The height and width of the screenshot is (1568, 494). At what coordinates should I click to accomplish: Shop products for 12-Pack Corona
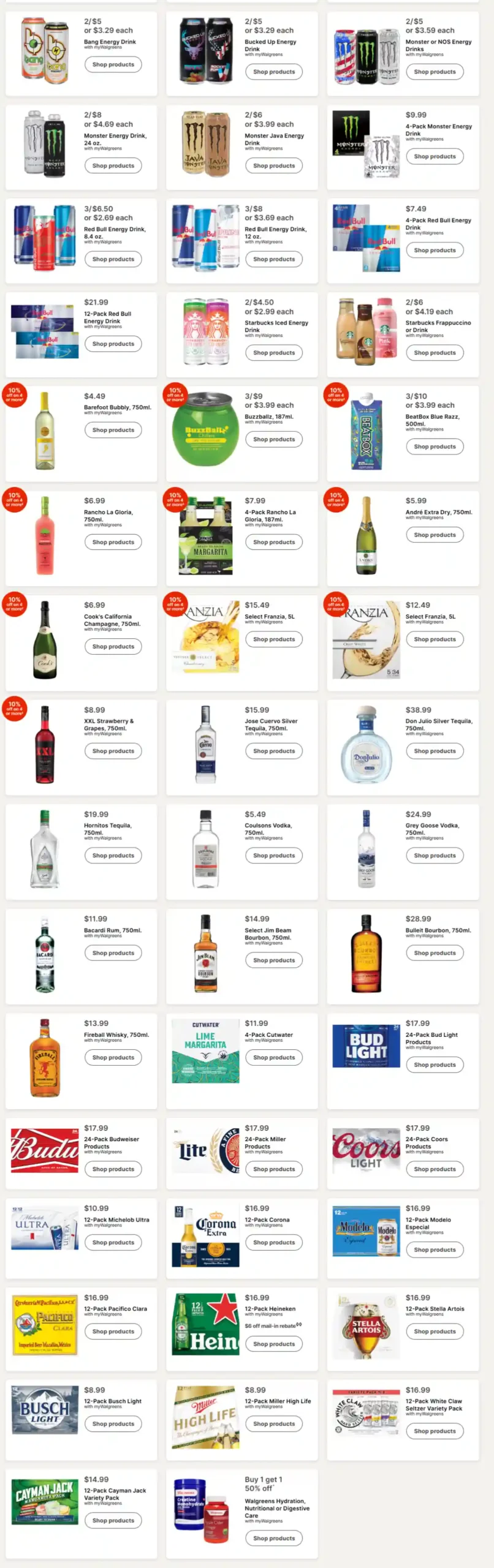(x=273, y=1243)
